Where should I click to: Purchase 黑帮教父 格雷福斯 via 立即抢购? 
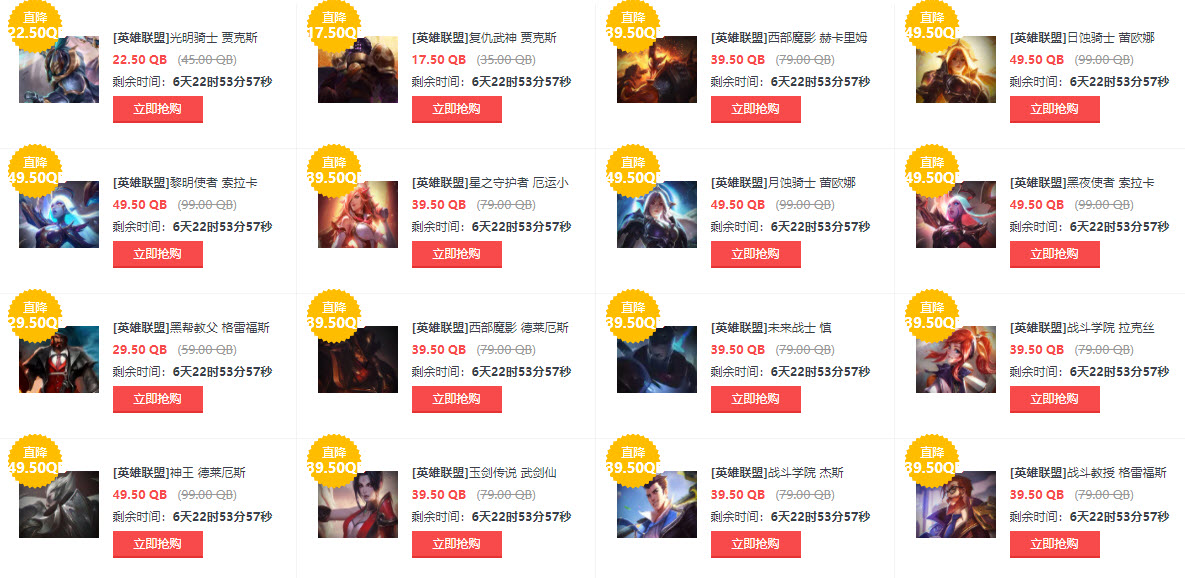pyautogui.click(x=158, y=399)
